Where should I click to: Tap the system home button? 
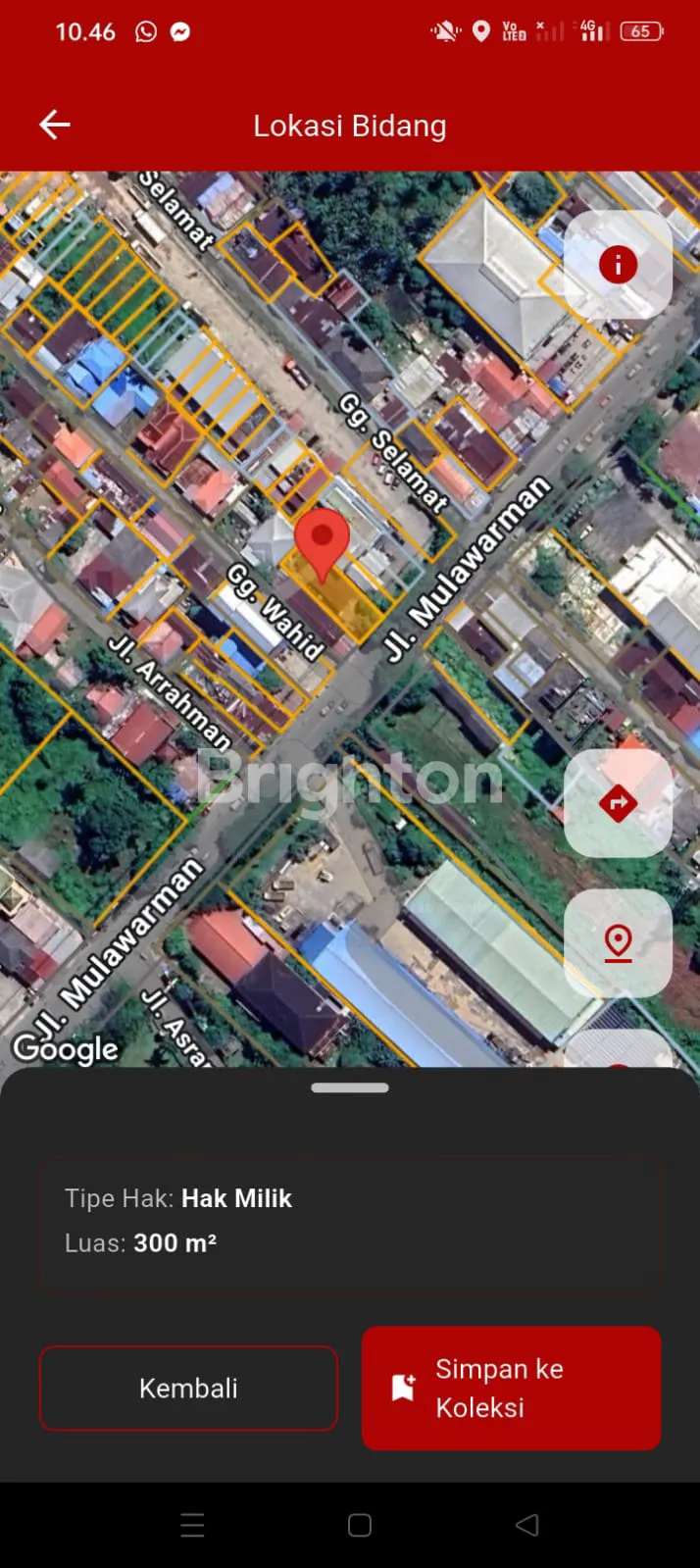click(x=360, y=1525)
